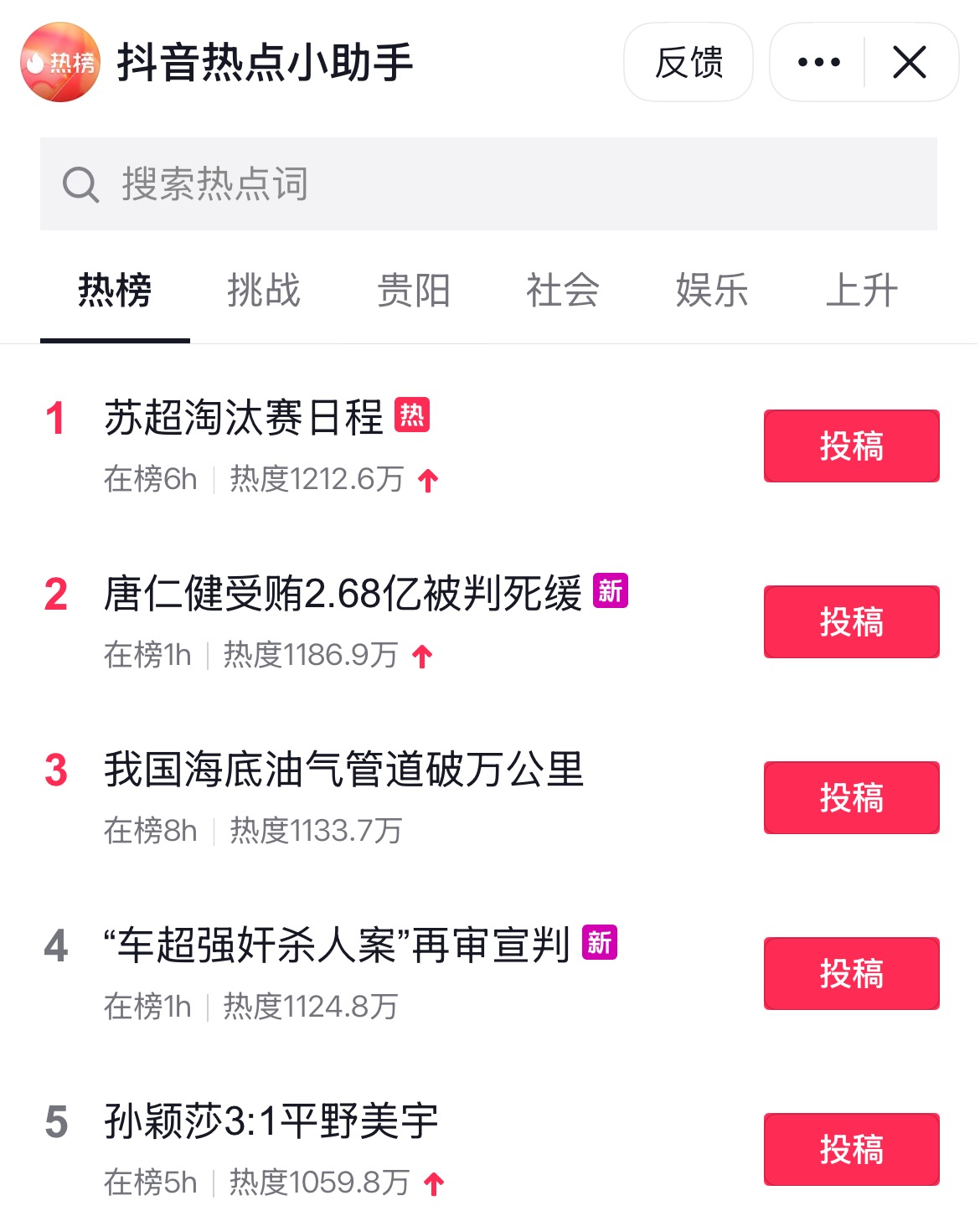Tap 投稿 for 我国海底油气管道破万公里

(x=851, y=798)
